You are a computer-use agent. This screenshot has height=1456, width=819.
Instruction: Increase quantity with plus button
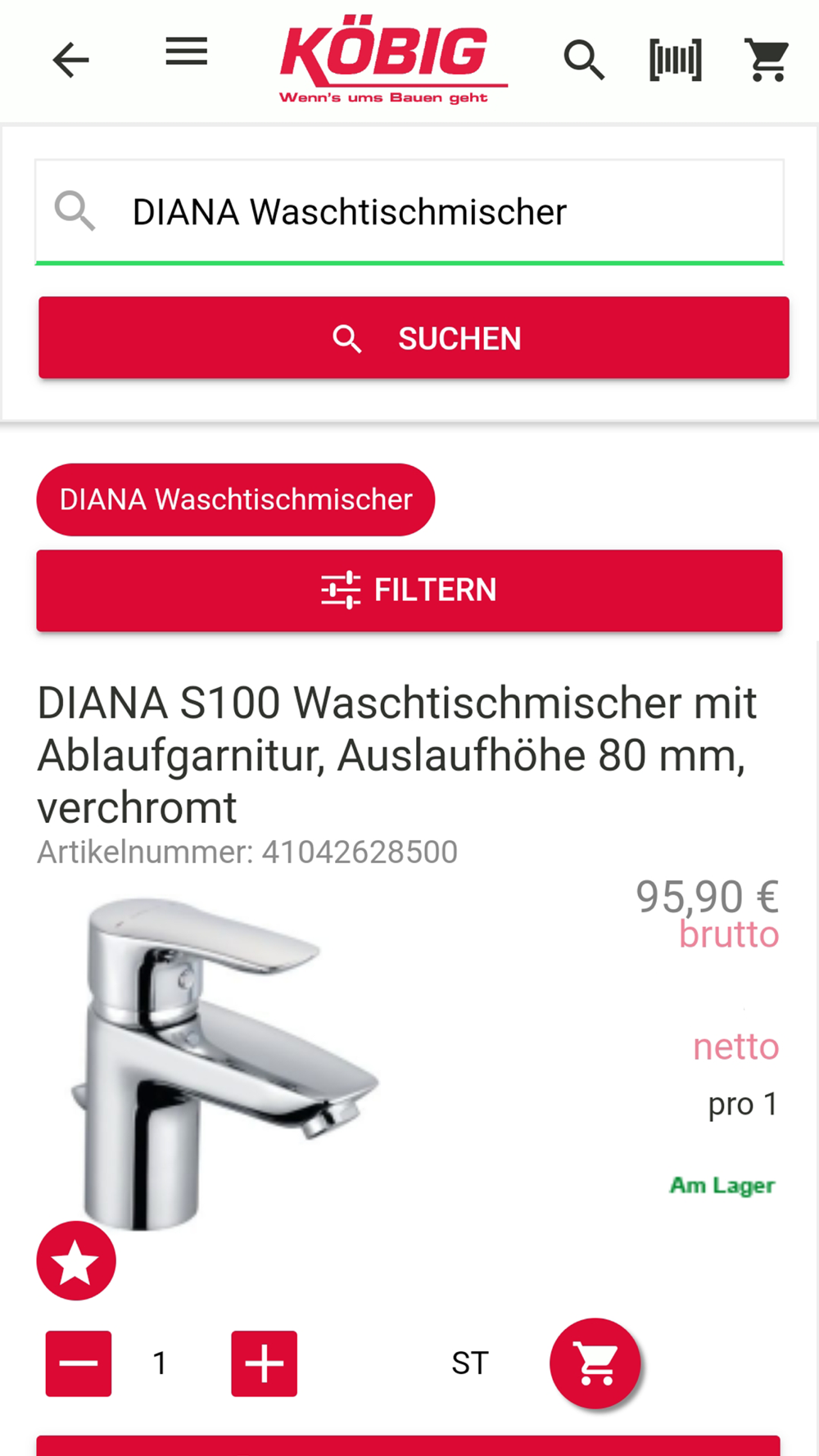click(264, 1363)
